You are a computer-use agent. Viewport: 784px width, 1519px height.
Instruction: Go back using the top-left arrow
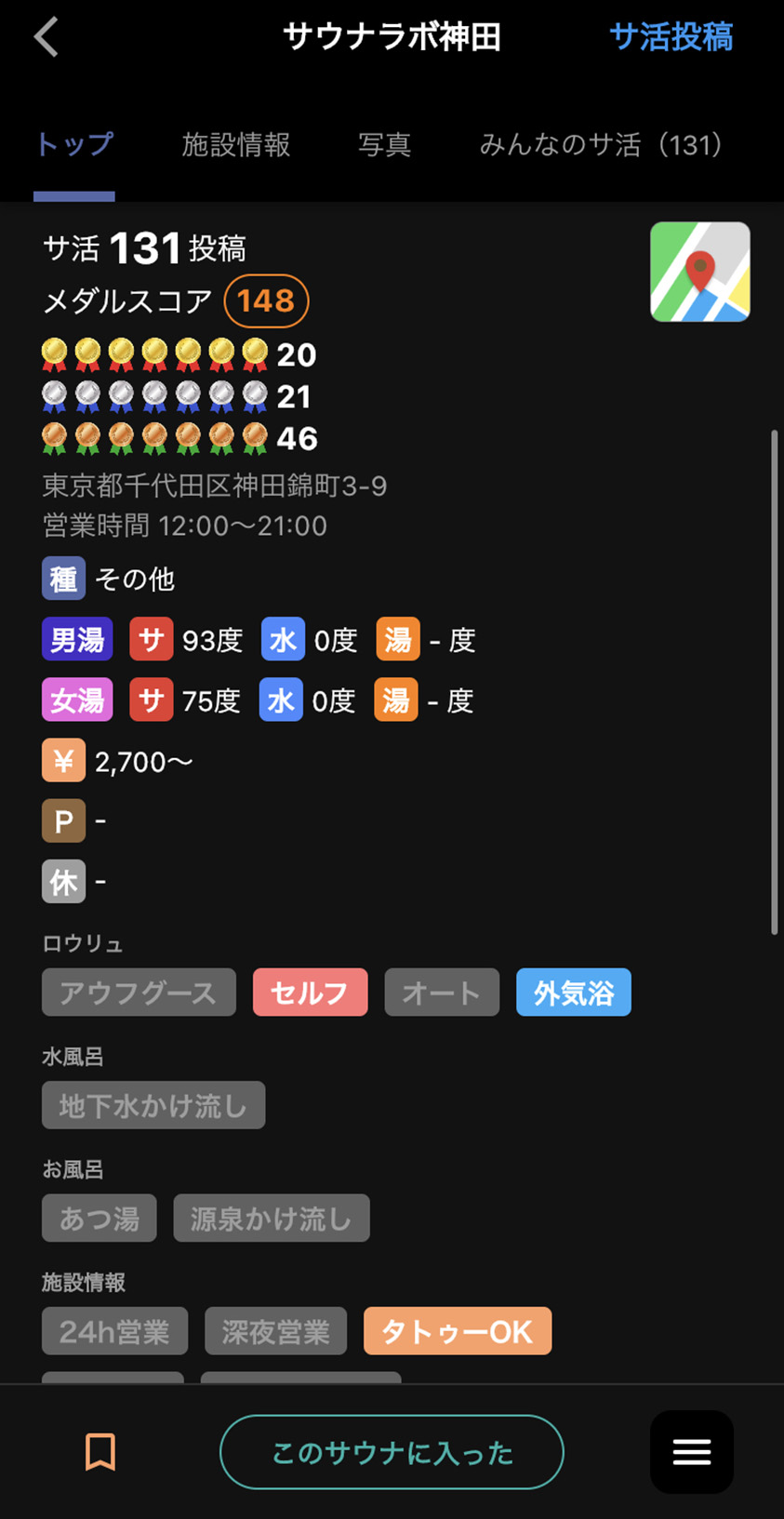pos(47,38)
